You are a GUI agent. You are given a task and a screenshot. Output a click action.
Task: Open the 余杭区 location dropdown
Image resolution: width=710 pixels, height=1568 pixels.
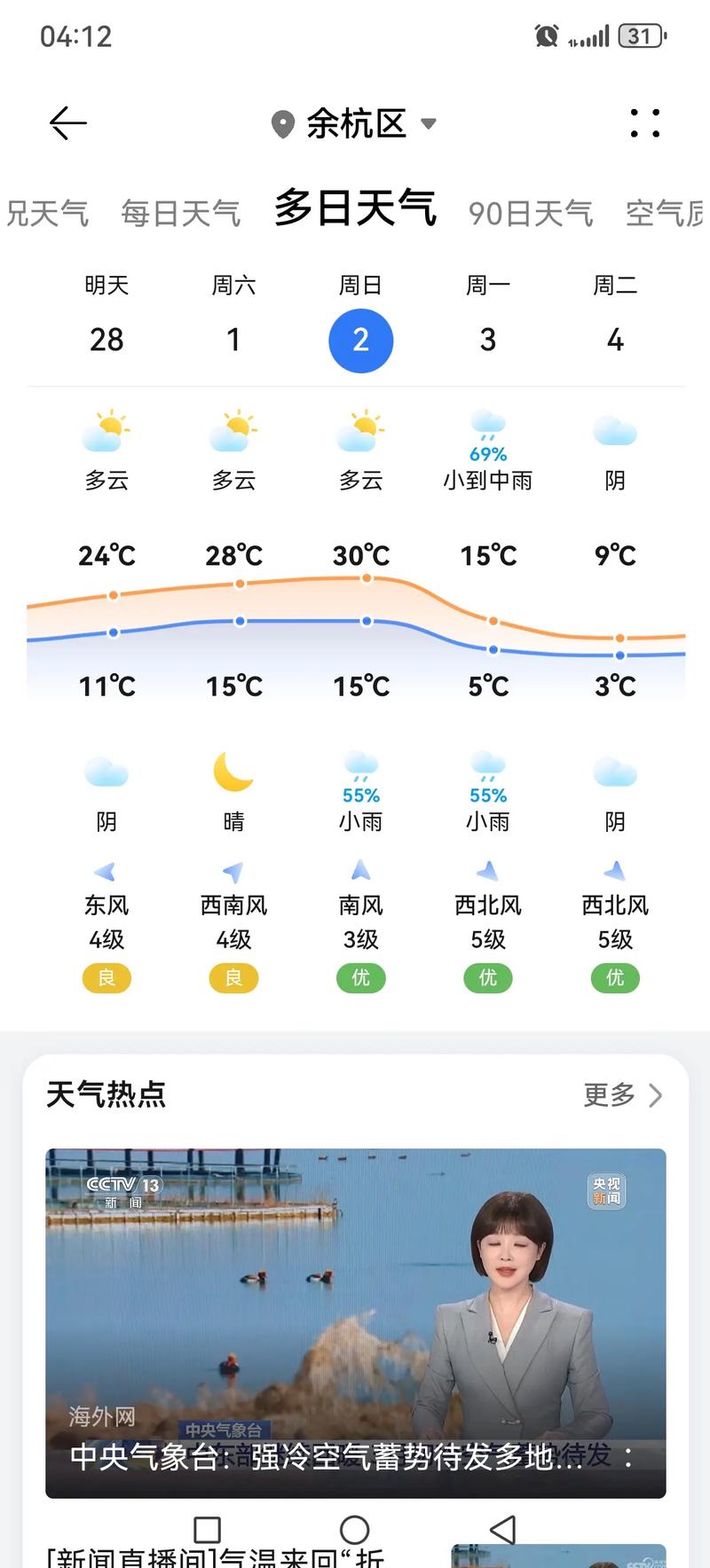coord(430,125)
